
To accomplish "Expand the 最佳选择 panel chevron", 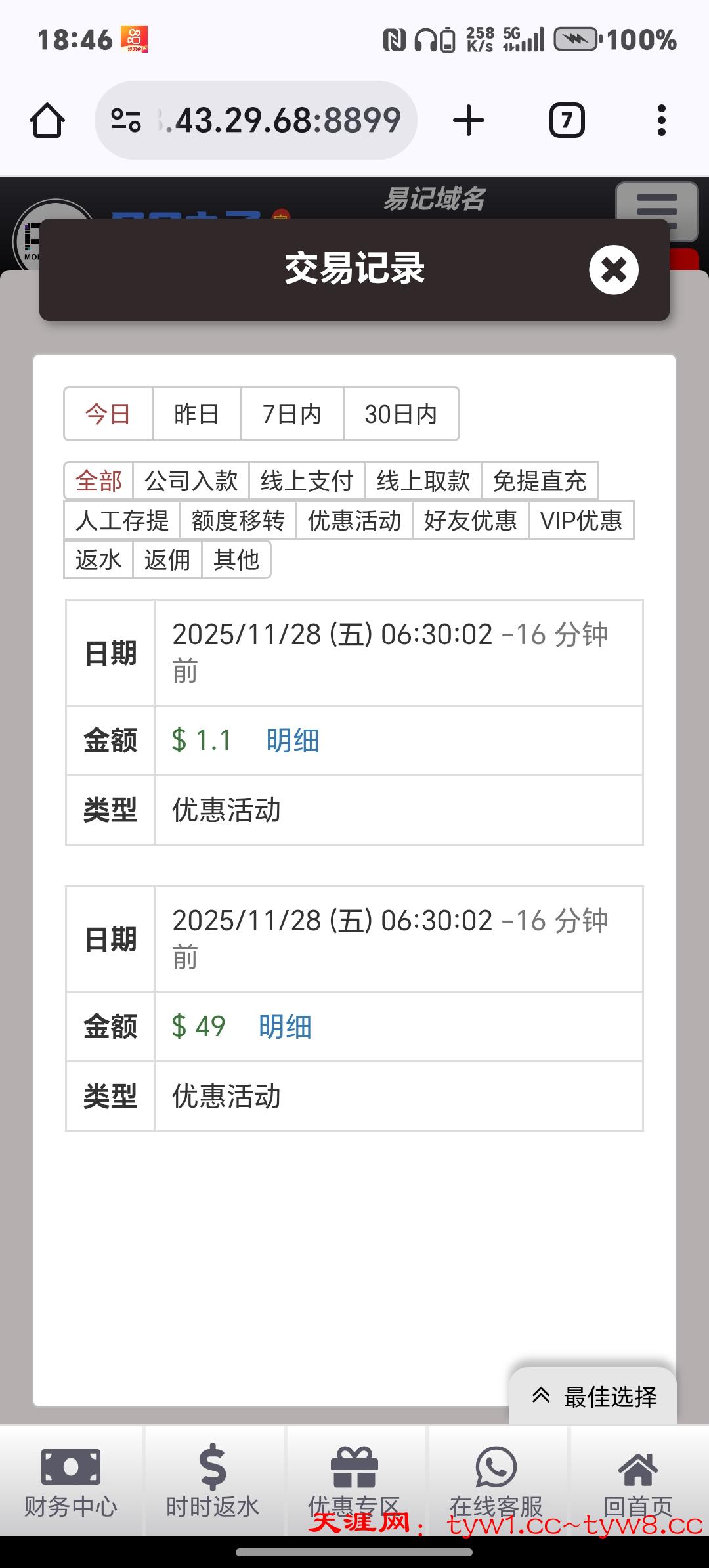I will coord(542,1395).
